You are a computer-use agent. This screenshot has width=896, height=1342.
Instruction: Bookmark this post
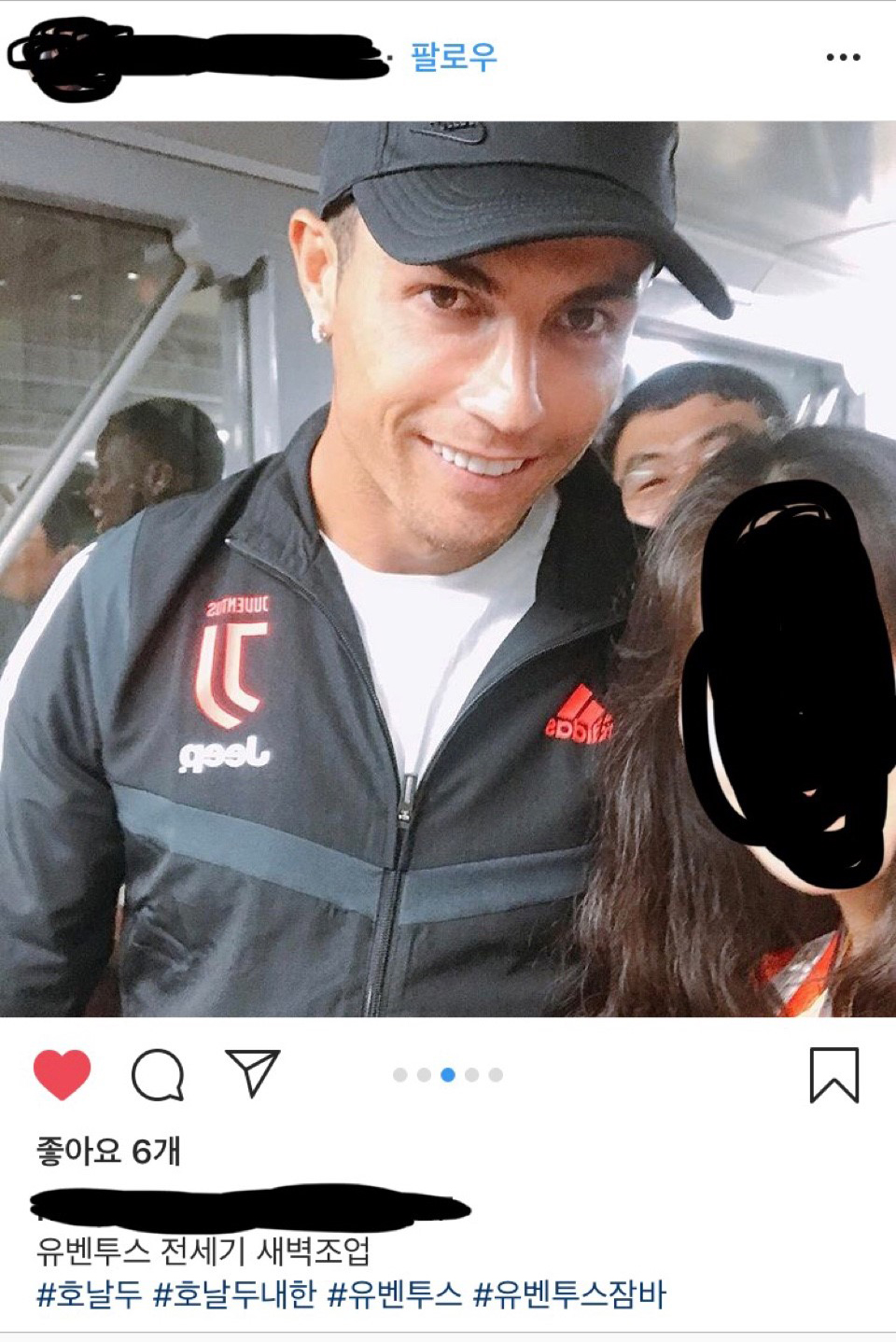tap(833, 1075)
